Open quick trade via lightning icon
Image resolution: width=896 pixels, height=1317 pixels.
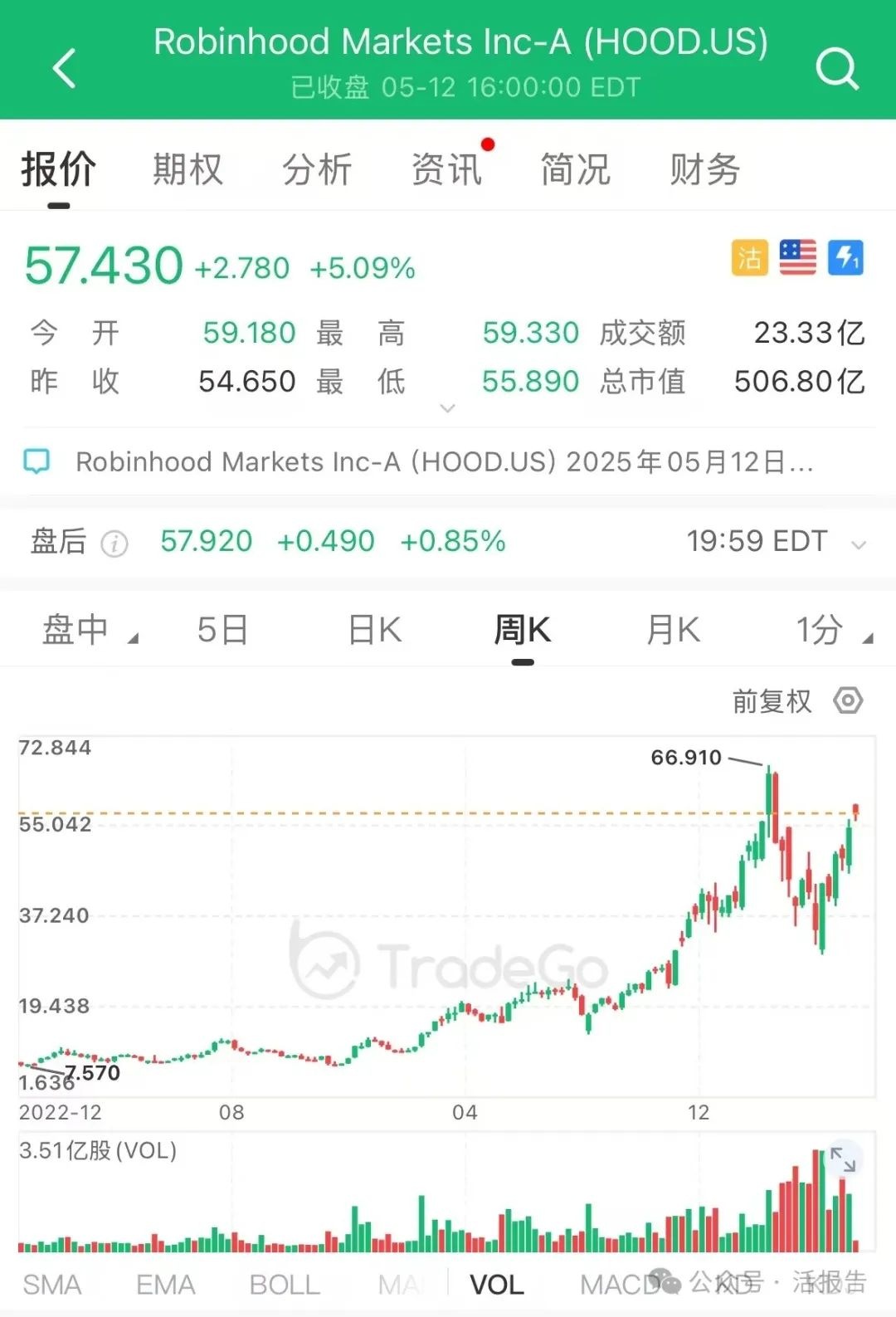click(845, 258)
